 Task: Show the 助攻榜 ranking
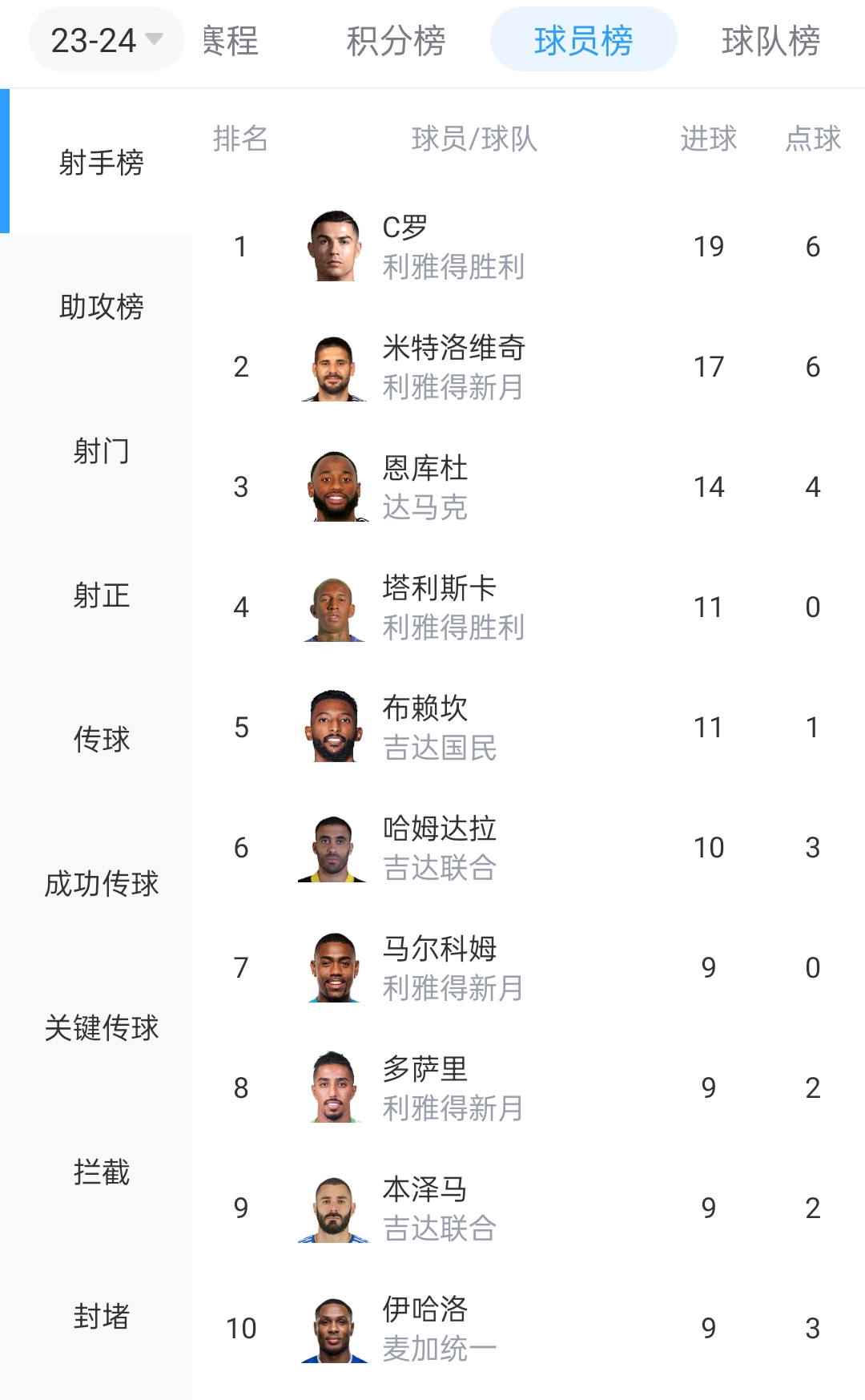point(101,307)
